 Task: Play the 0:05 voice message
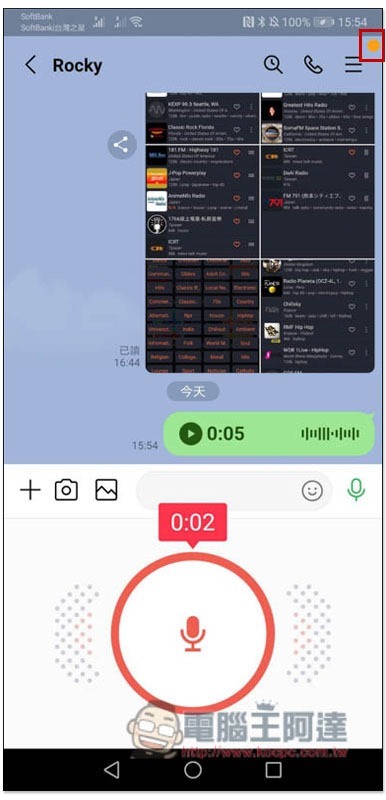(x=191, y=434)
